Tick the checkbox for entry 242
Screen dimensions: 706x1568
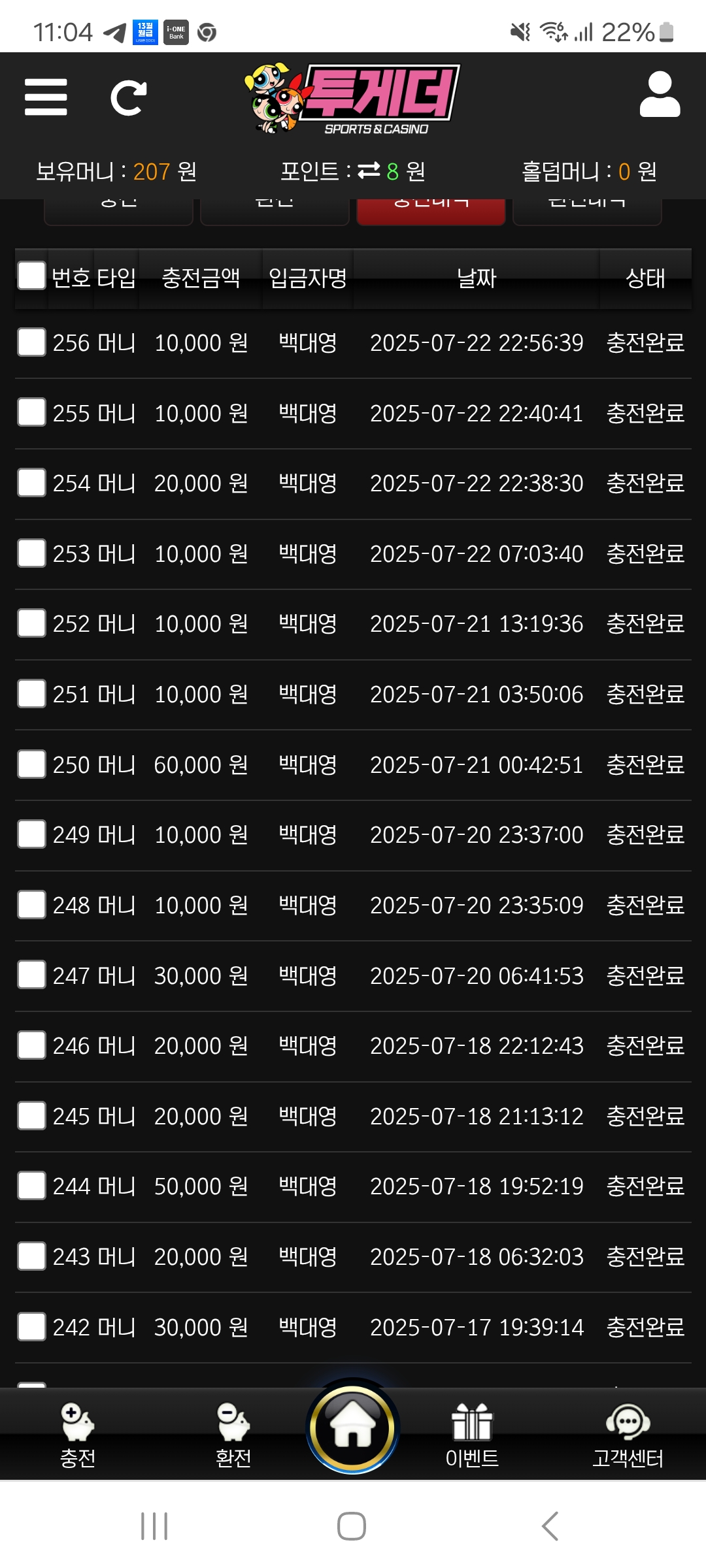tap(31, 1326)
